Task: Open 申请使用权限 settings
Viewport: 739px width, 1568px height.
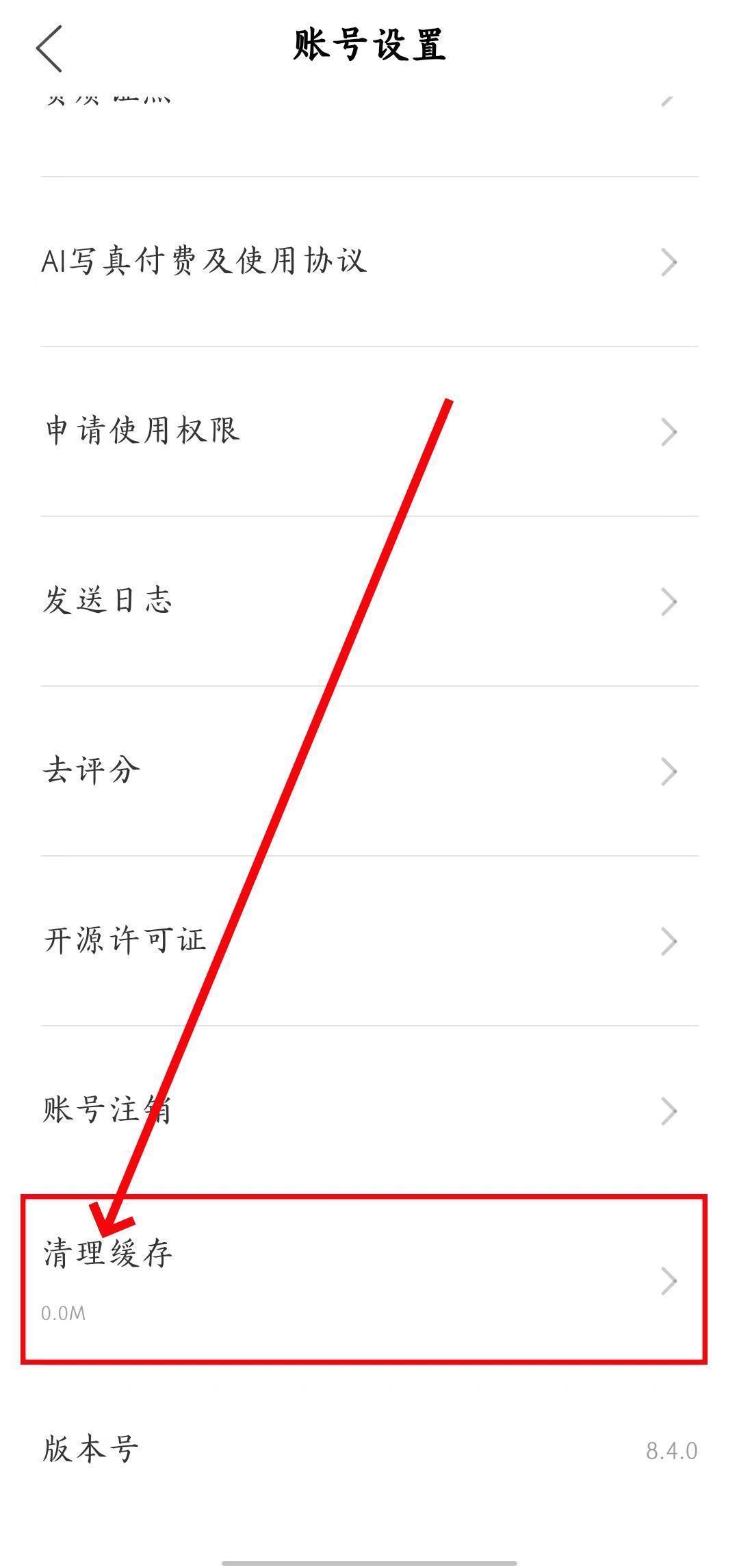Action: 369,431
